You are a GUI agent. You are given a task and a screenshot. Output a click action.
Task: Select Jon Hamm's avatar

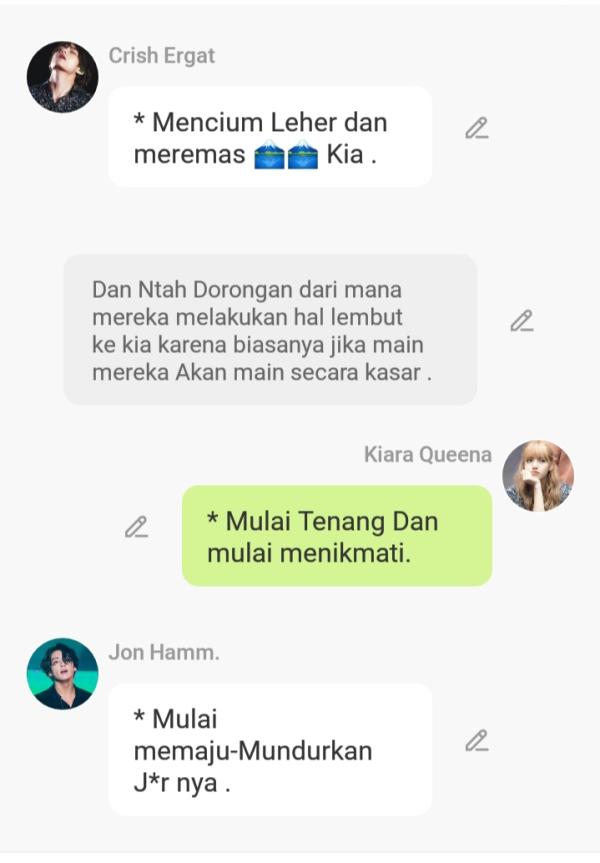click(x=62, y=674)
